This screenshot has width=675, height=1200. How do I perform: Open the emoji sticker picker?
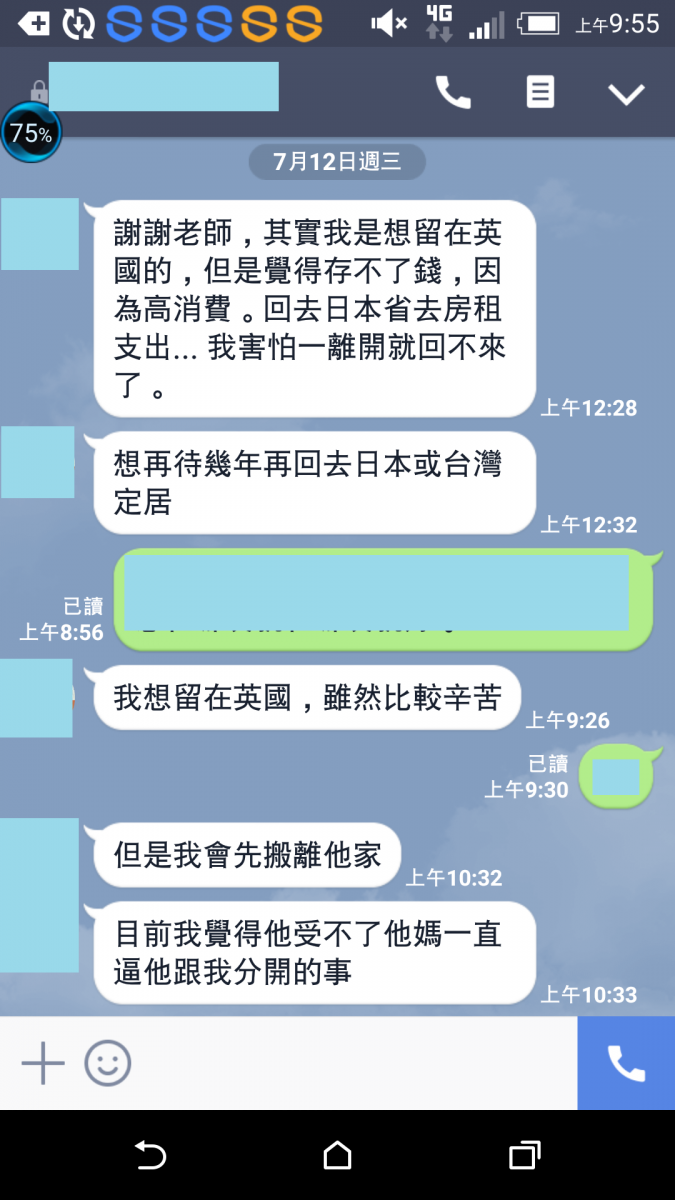pos(108,1063)
